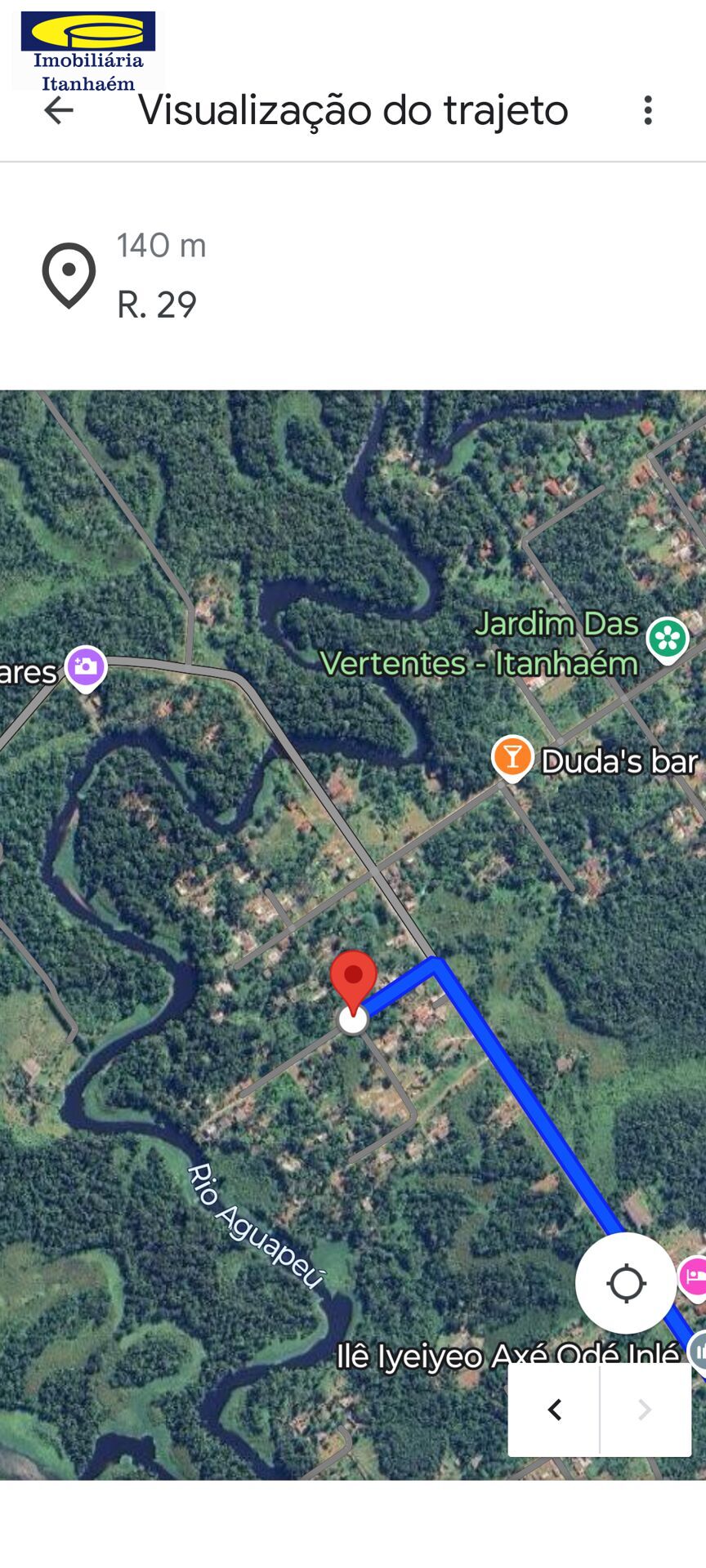Go back from the route preview
Viewport: 706px width, 1568px height.
coord(59,110)
